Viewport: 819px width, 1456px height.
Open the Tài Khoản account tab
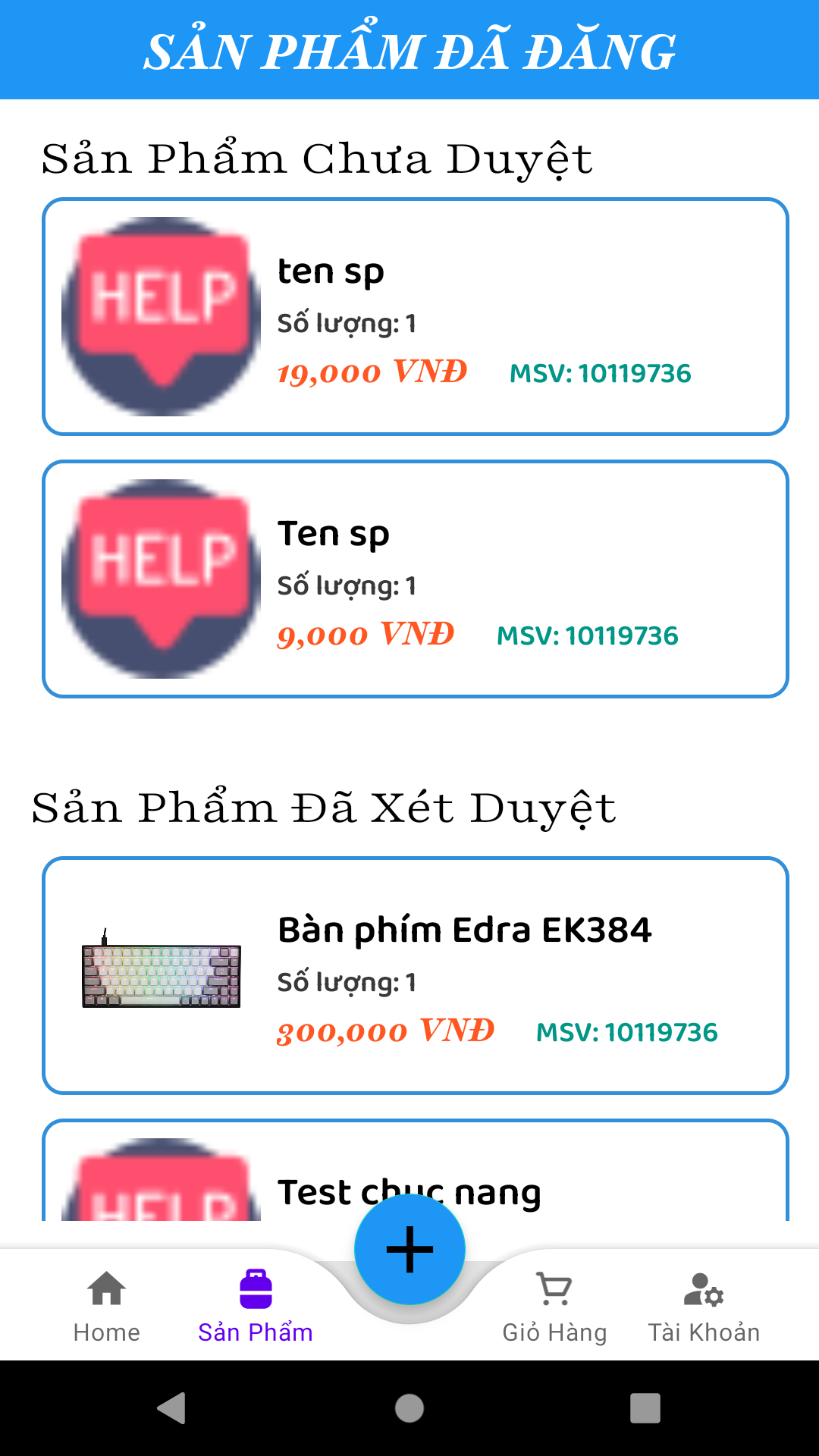tap(704, 1305)
